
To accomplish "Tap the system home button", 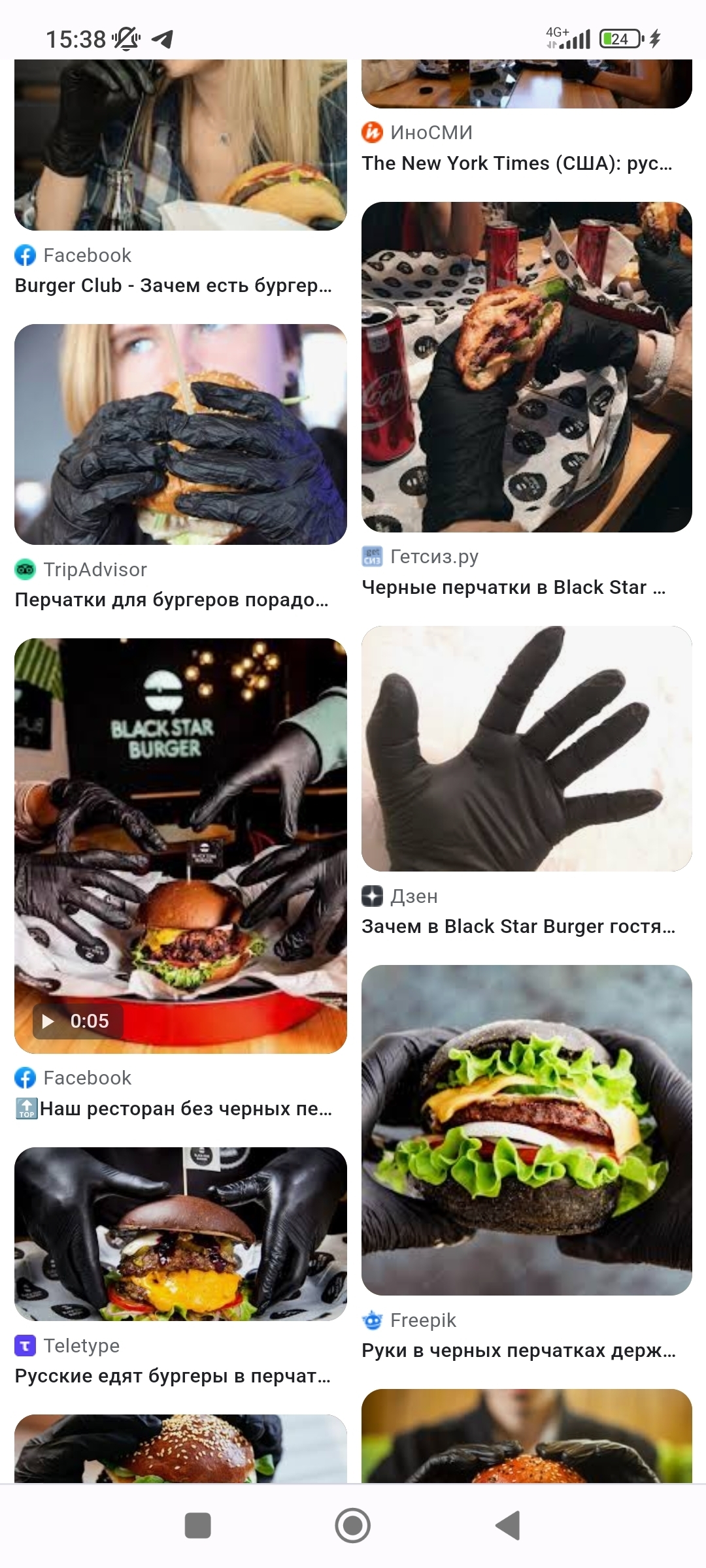I will pos(353,1526).
